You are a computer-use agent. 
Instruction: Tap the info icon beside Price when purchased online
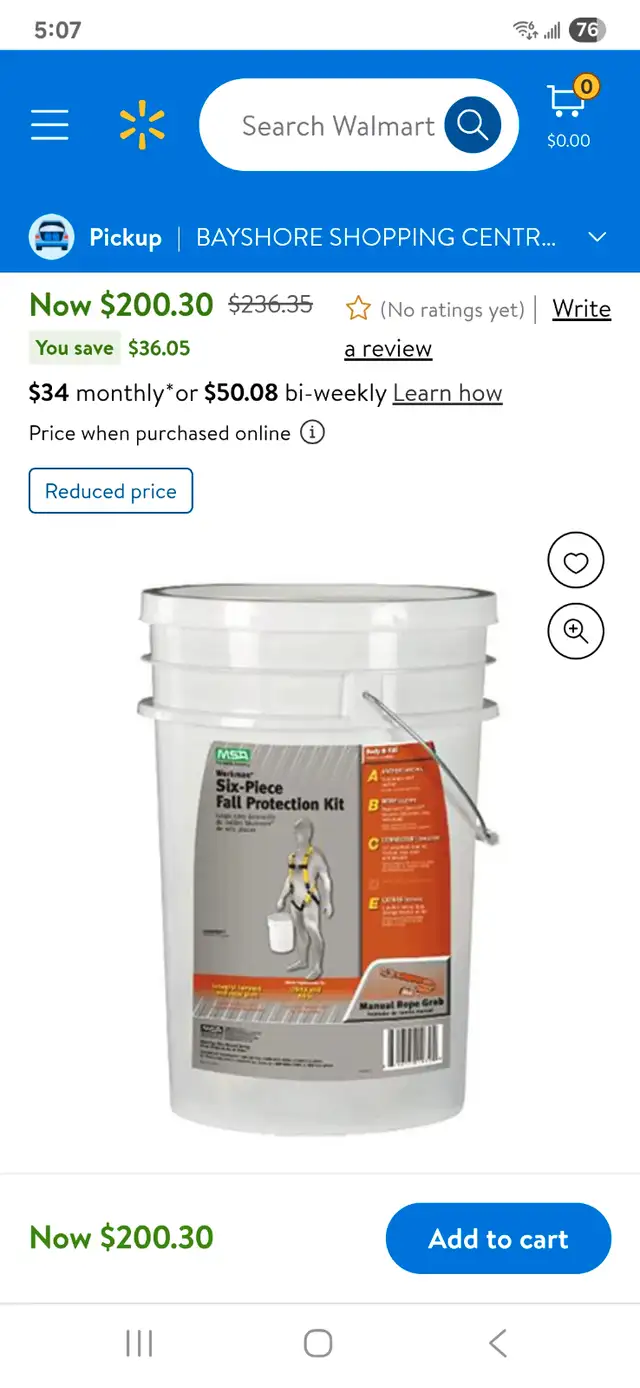313,433
